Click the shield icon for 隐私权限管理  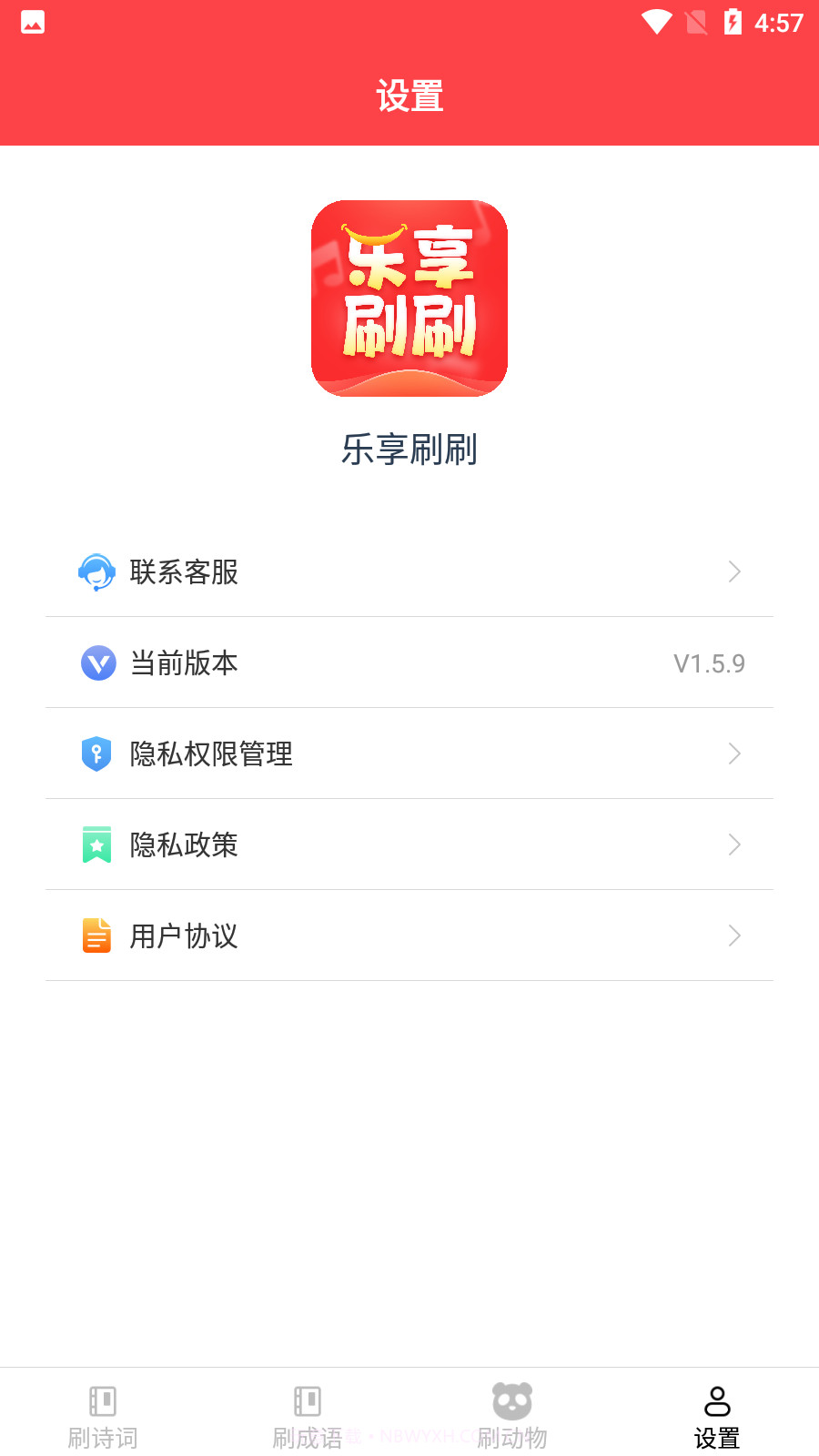click(x=97, y=753)
